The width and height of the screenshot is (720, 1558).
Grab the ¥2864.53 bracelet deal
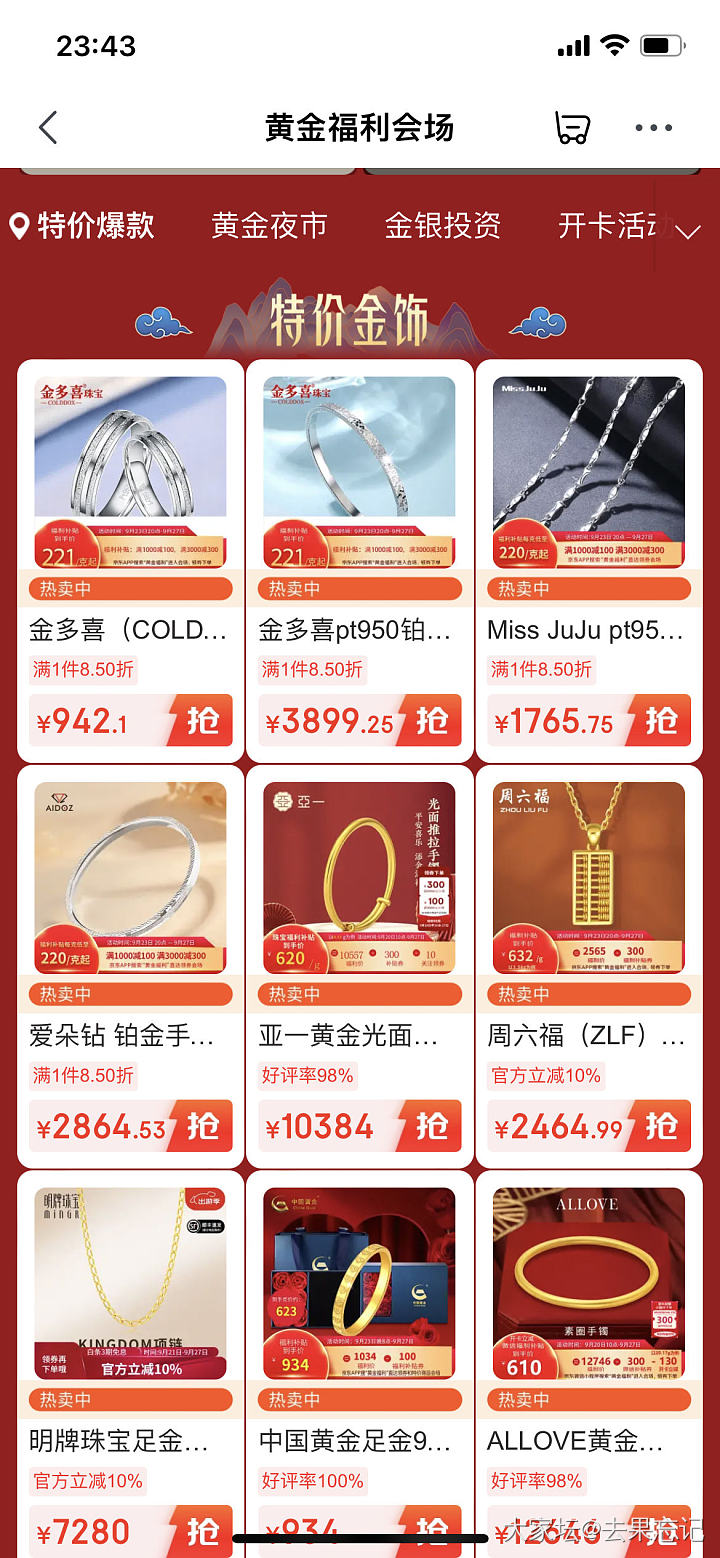tap(202, 1126)
